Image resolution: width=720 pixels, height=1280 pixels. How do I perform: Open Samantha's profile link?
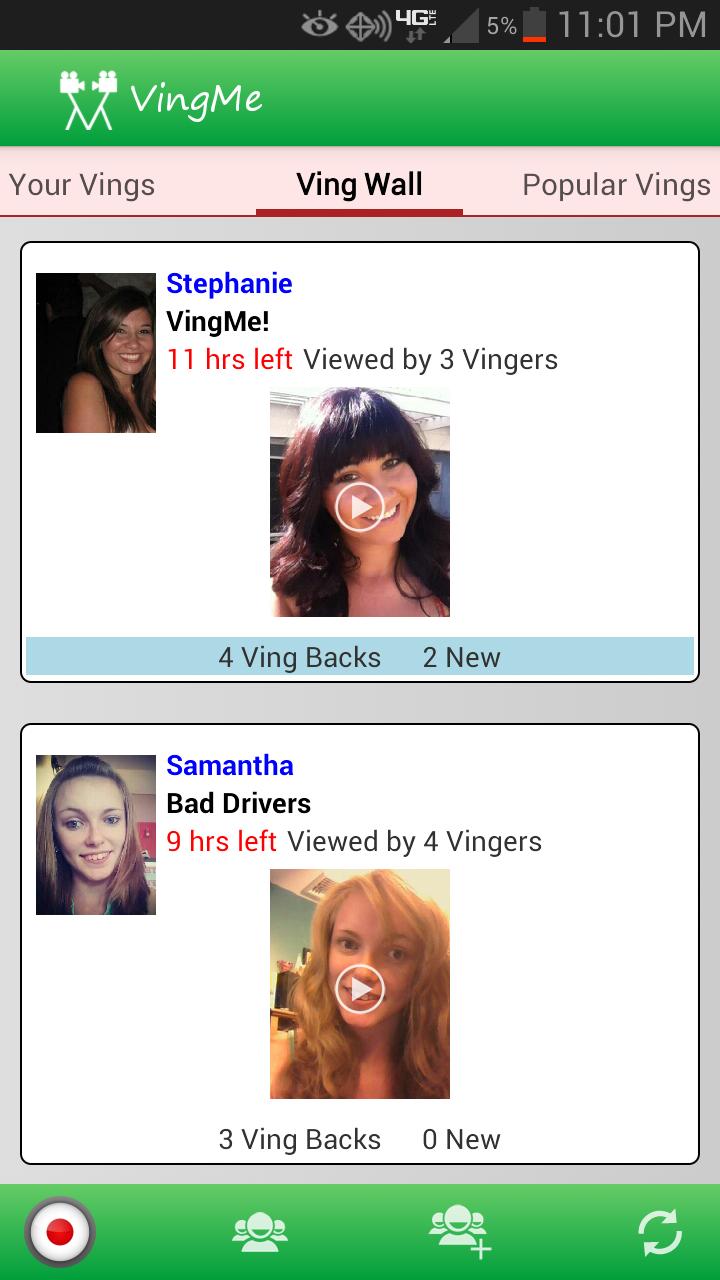point(229,766)
